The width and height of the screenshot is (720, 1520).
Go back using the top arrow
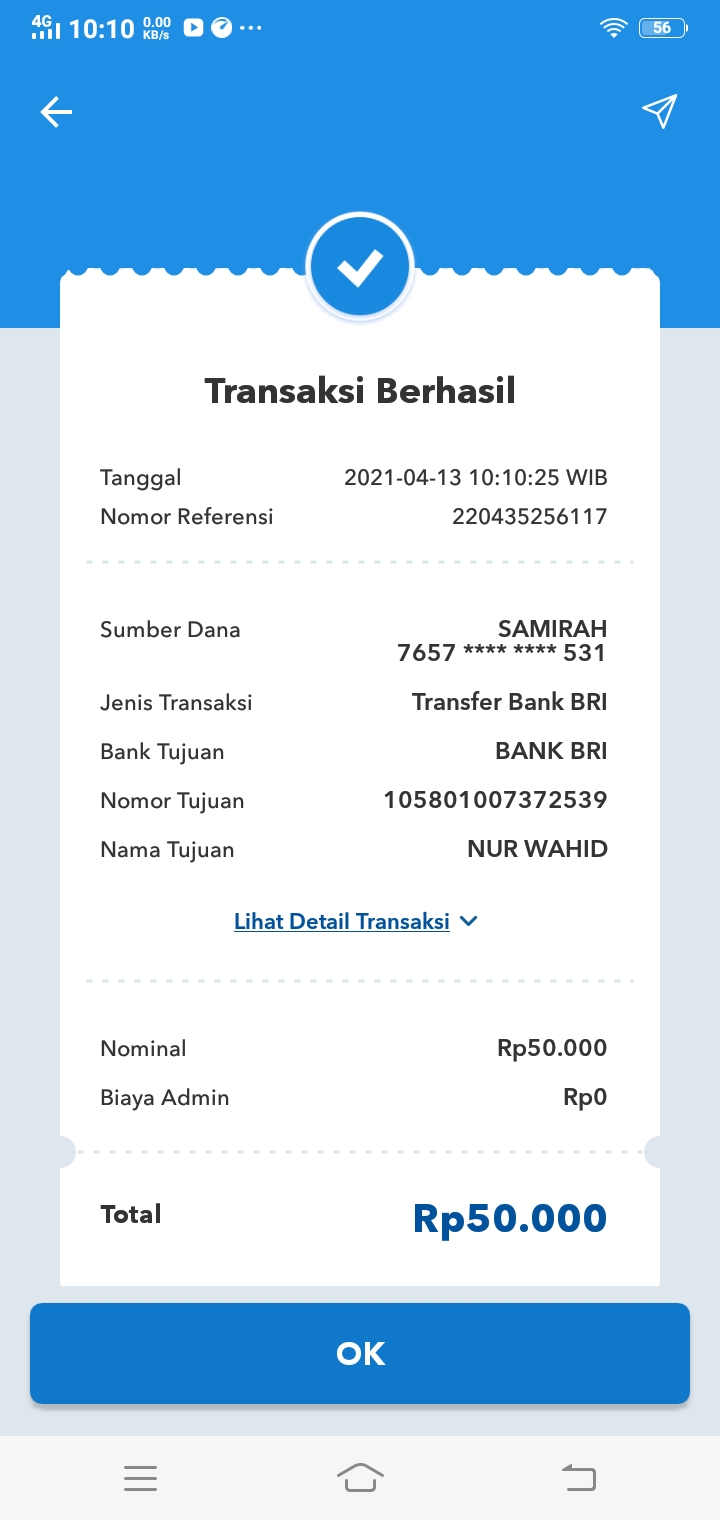point(56,112)
